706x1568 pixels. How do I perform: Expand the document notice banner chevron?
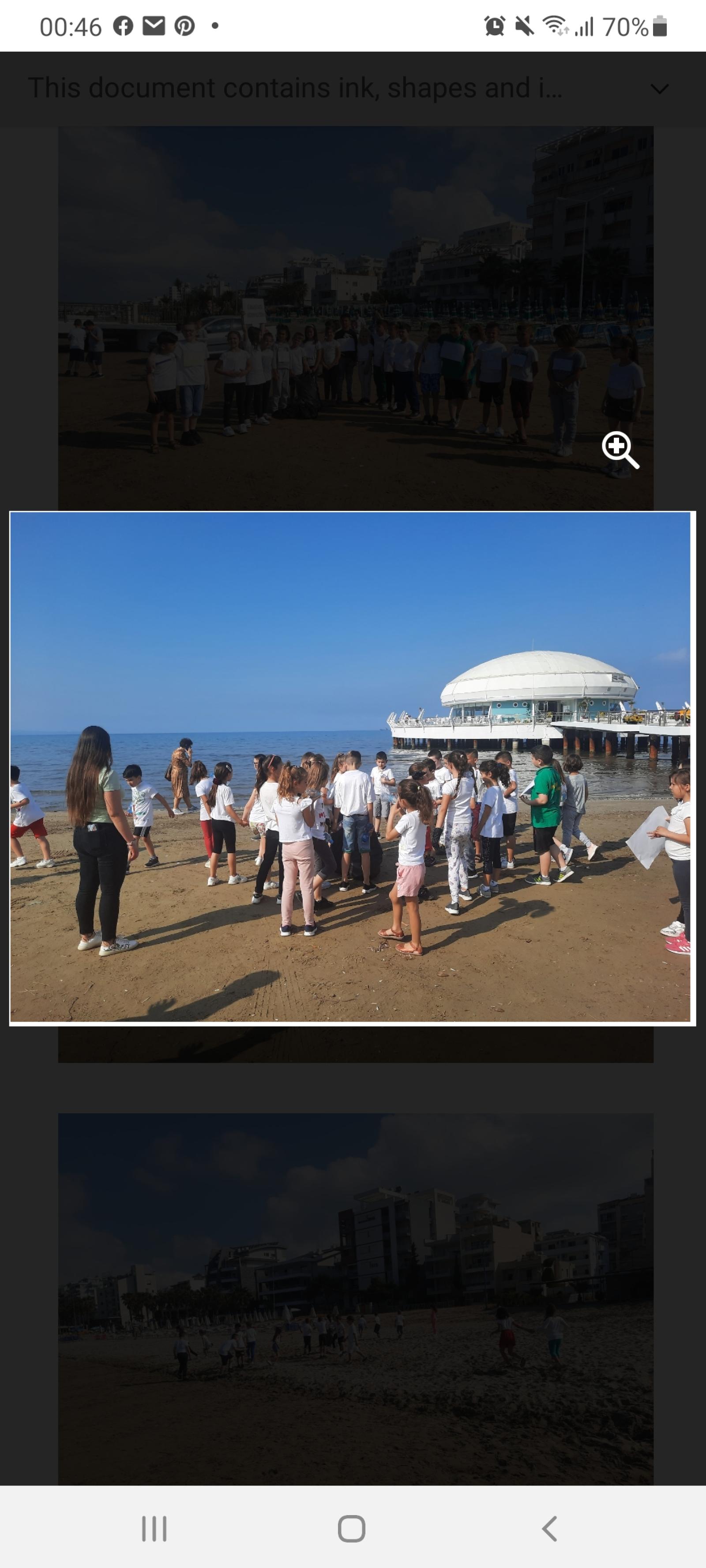pos(659,89)
